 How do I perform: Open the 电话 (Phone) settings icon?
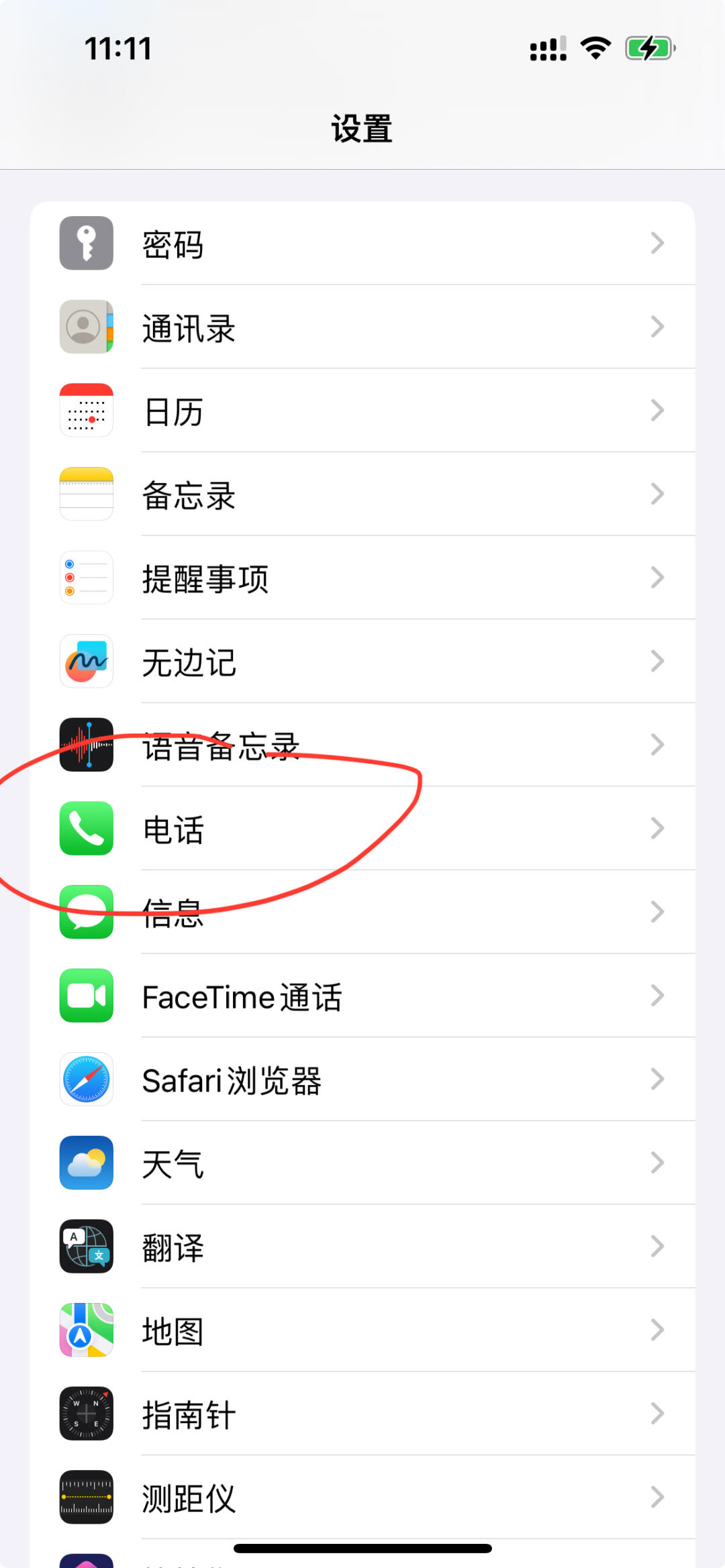pyautogui.click(x=86, y=829)
